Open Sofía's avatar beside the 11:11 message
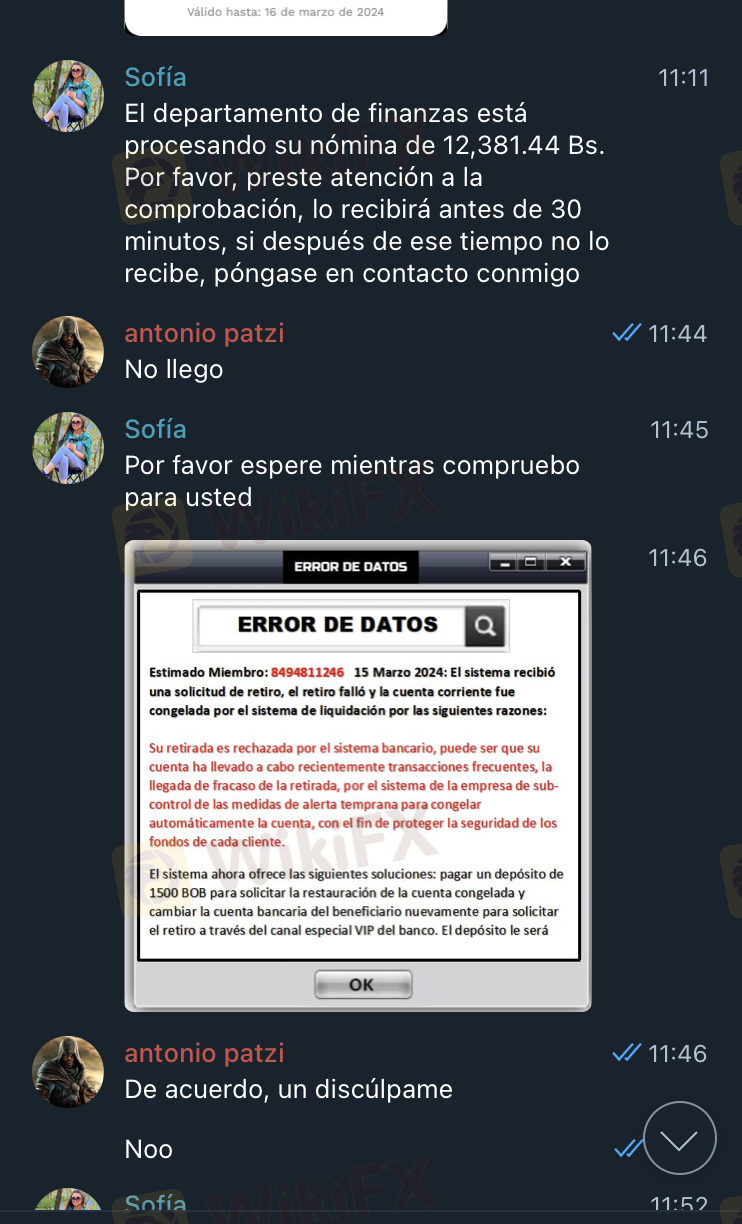742x1224 pixels. pos(68,96)
